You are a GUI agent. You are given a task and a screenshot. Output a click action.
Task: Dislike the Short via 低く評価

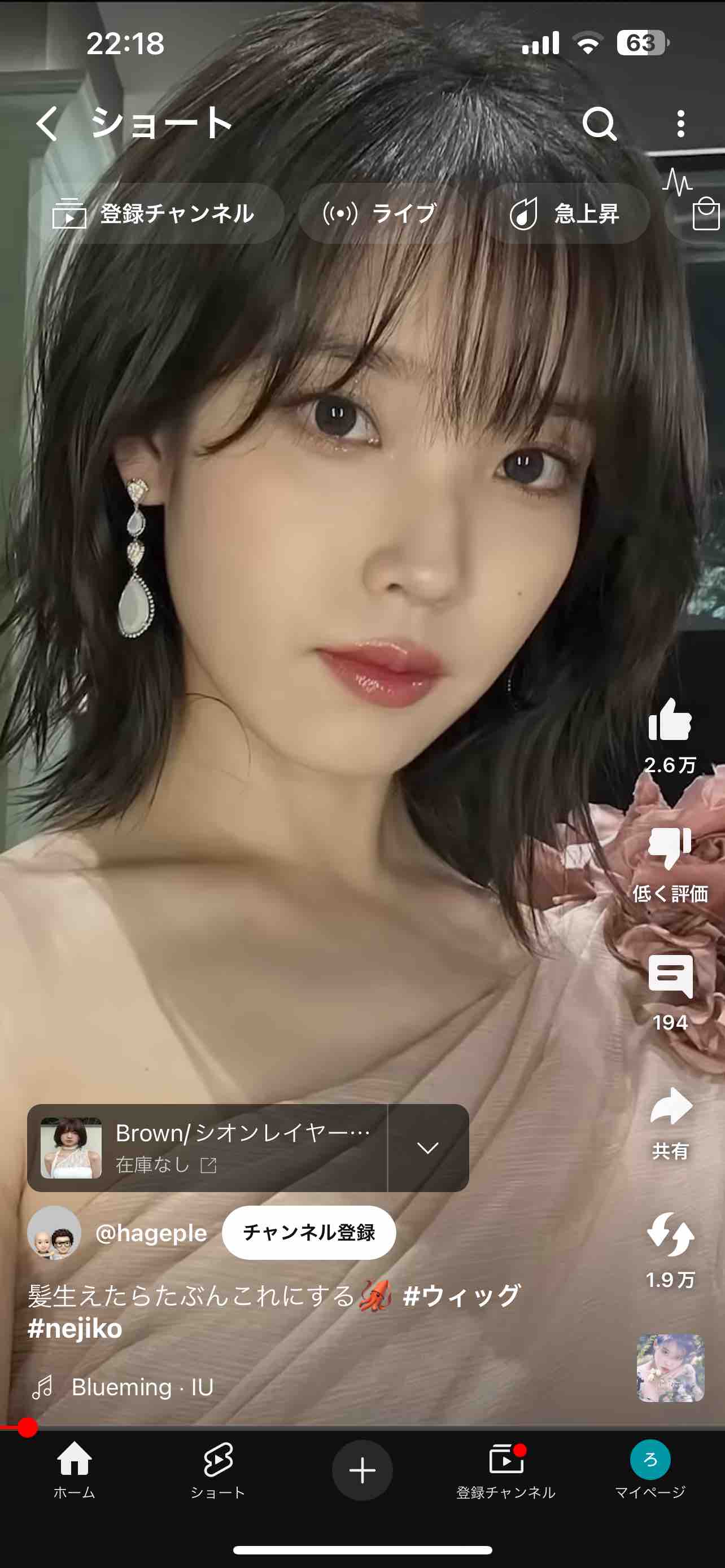tap(670, 848)
